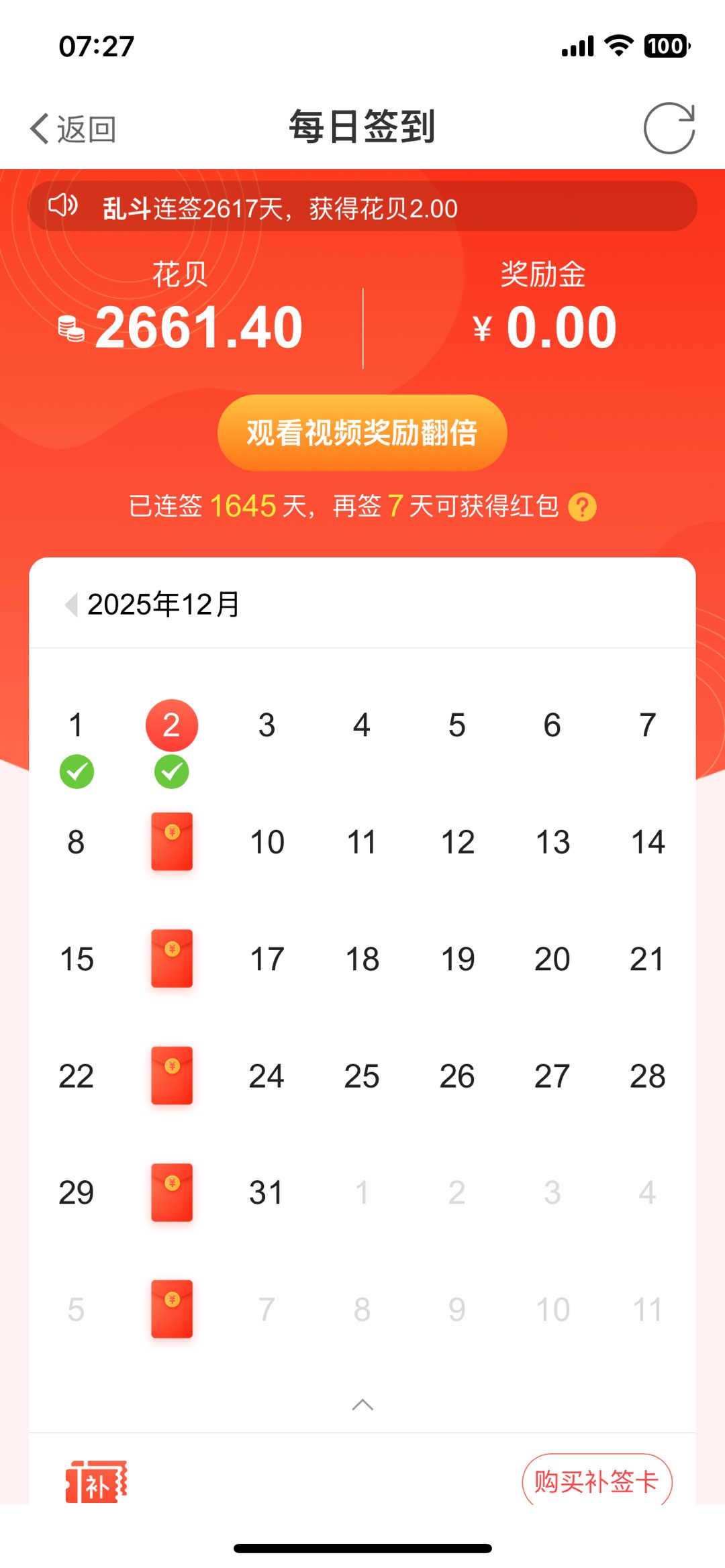Tap 购买补签卡 button

596,1481
